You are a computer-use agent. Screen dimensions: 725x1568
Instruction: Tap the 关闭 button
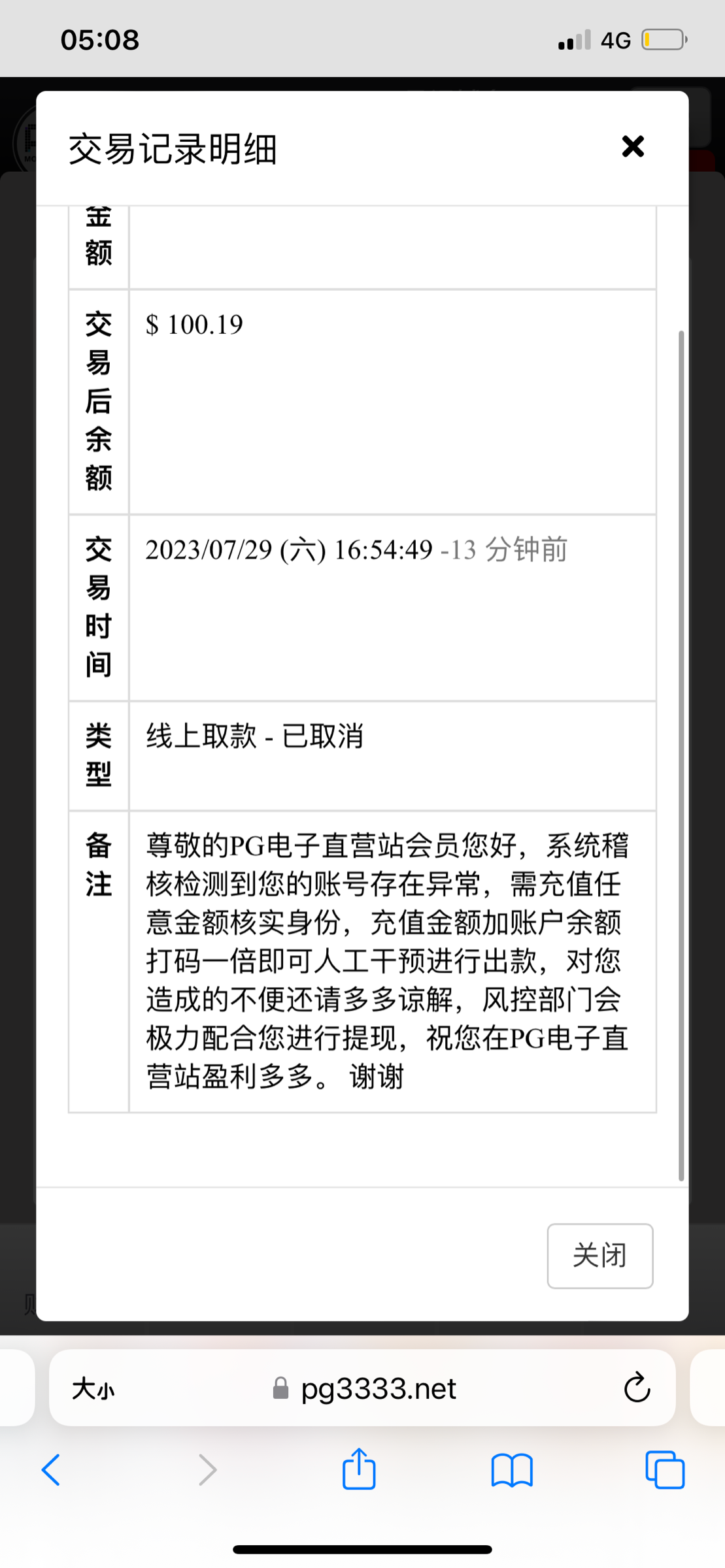[599, 1255]
